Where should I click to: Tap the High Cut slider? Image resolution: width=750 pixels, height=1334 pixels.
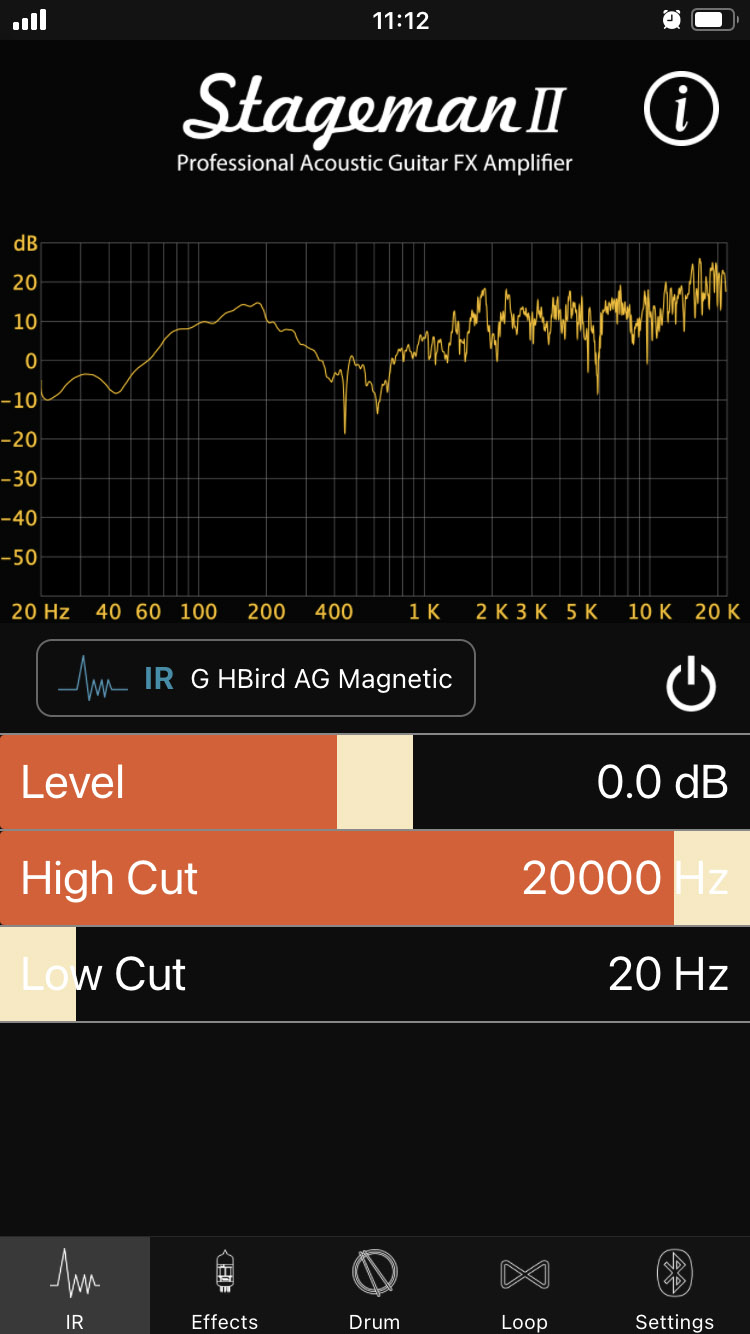coord(375,878)
